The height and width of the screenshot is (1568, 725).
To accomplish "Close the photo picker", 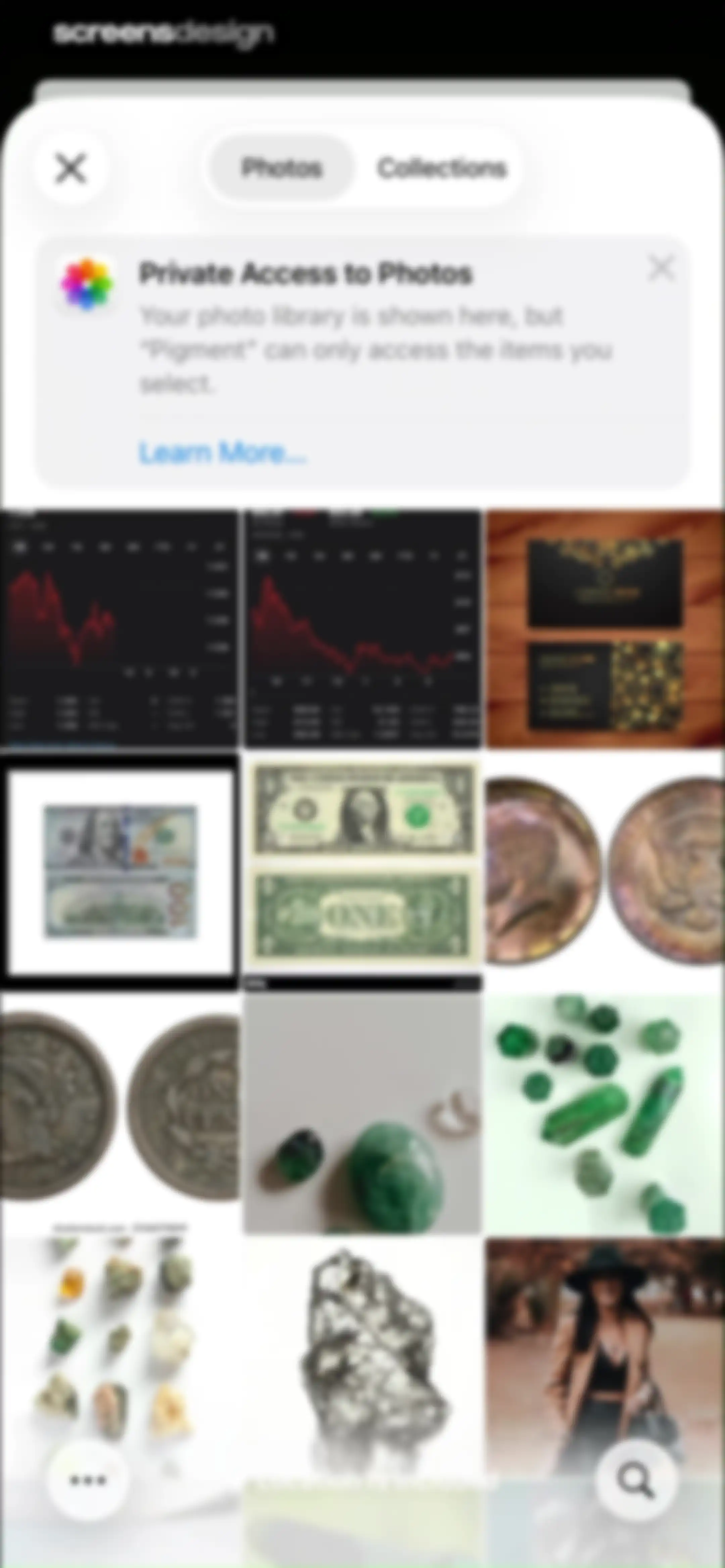I will click(71, 168).
